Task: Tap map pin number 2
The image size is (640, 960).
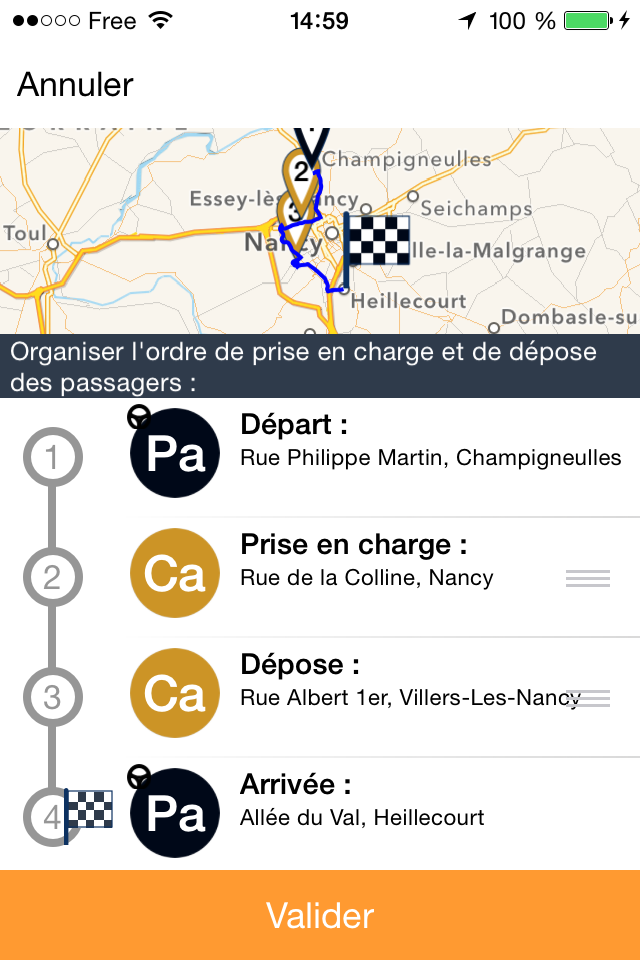Action: click(301, 173)
